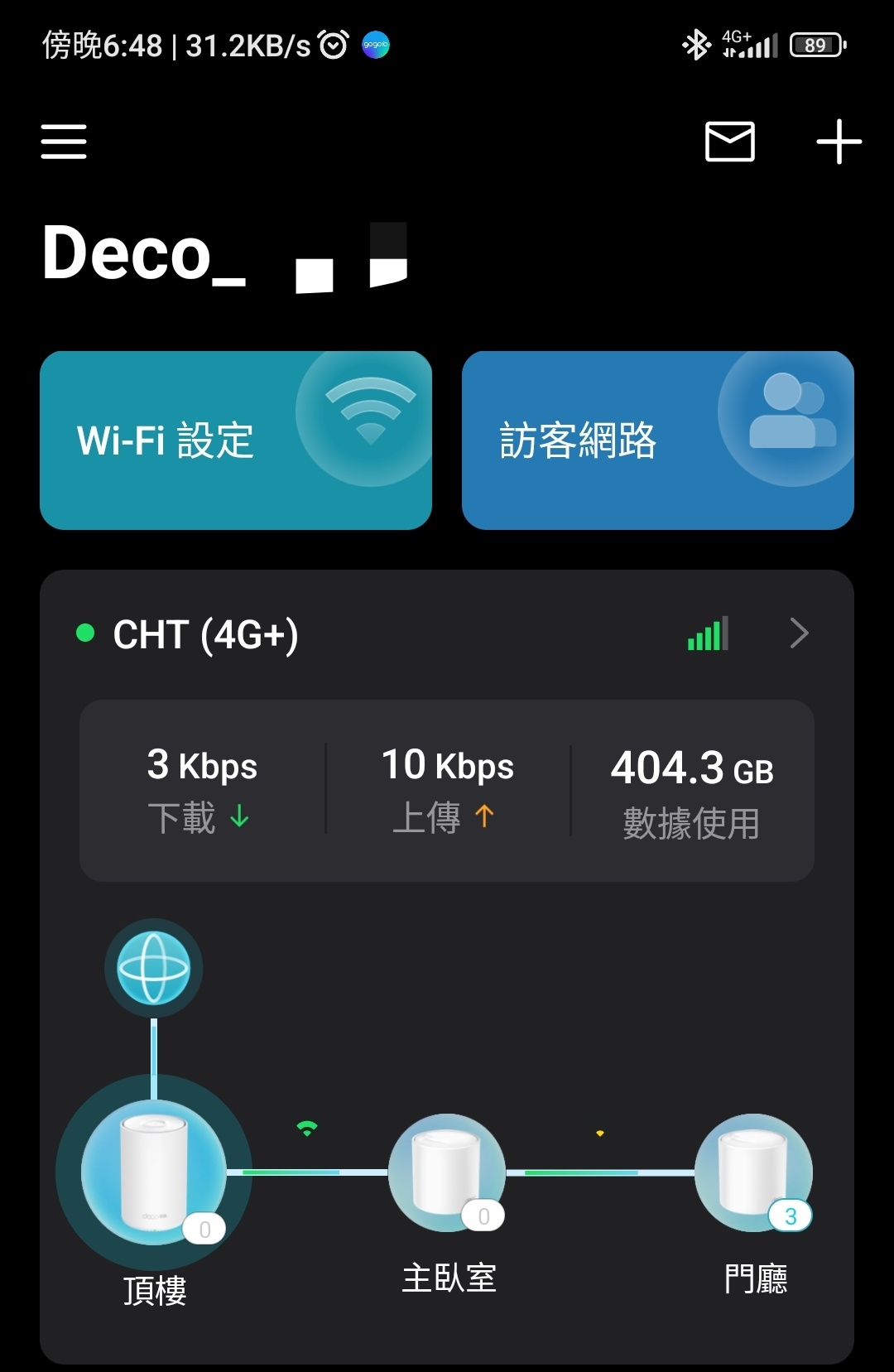Viewport: 894px width, 1372px height.
Task: Open the 訪客網路 guest network card
Action: [657, 440]
